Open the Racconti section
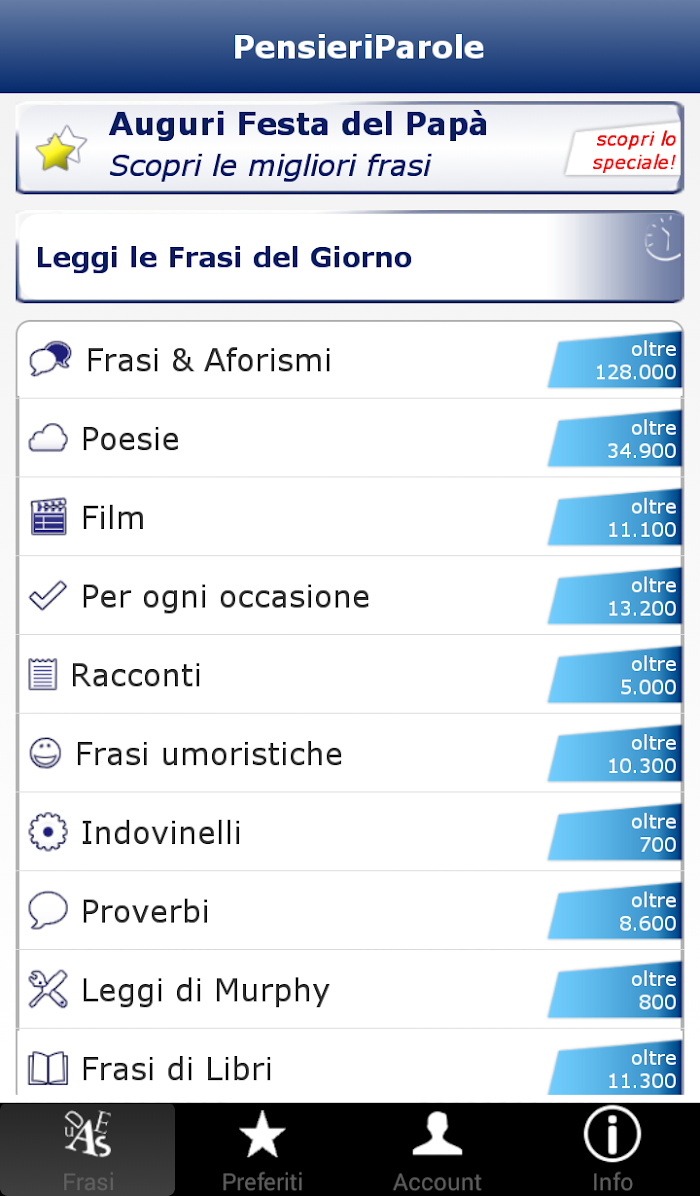 coord(350,674)
